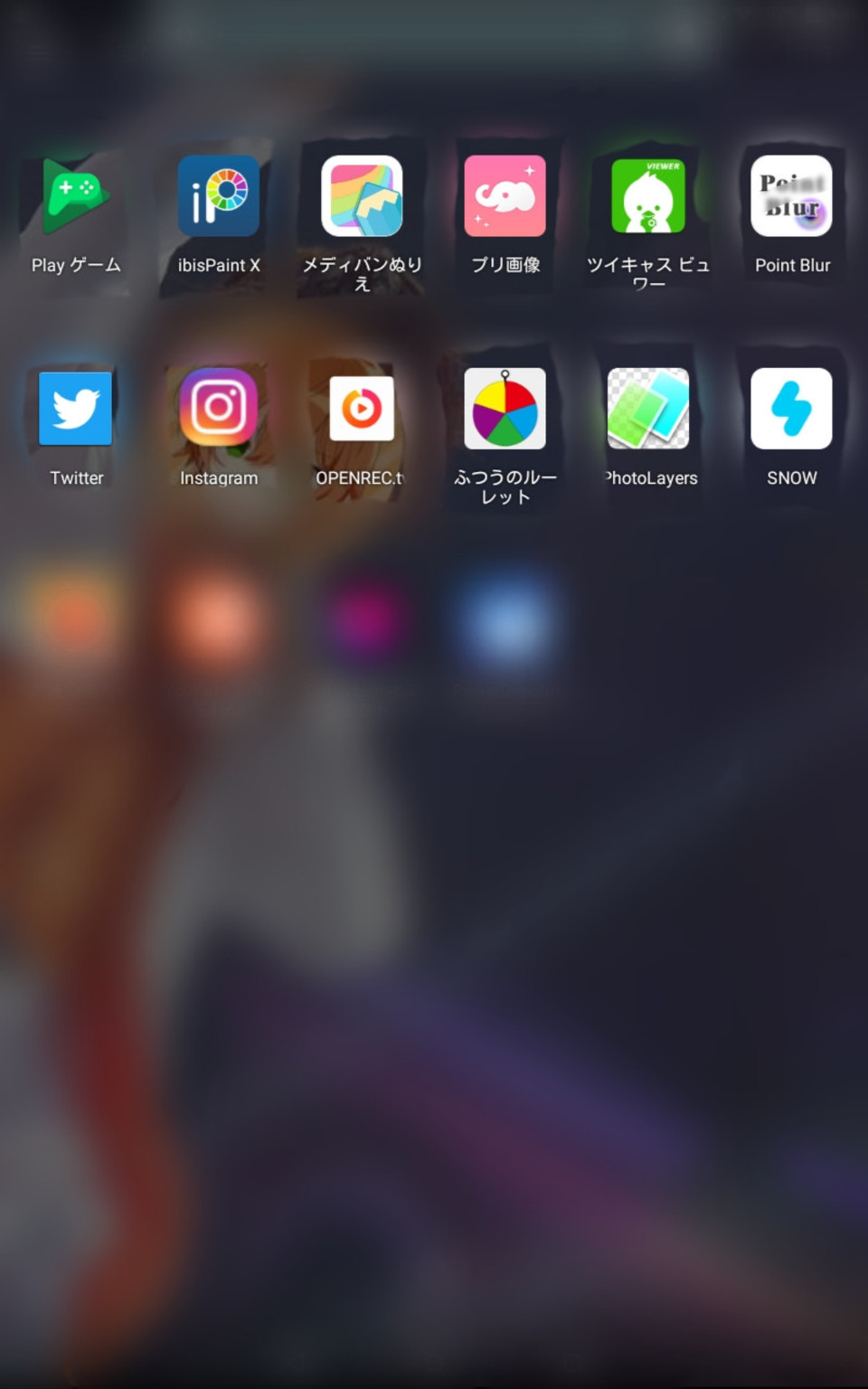The height and width of the screenshot is (1389, 868).
Task: Launch Instagram
Action: (219, 409)
